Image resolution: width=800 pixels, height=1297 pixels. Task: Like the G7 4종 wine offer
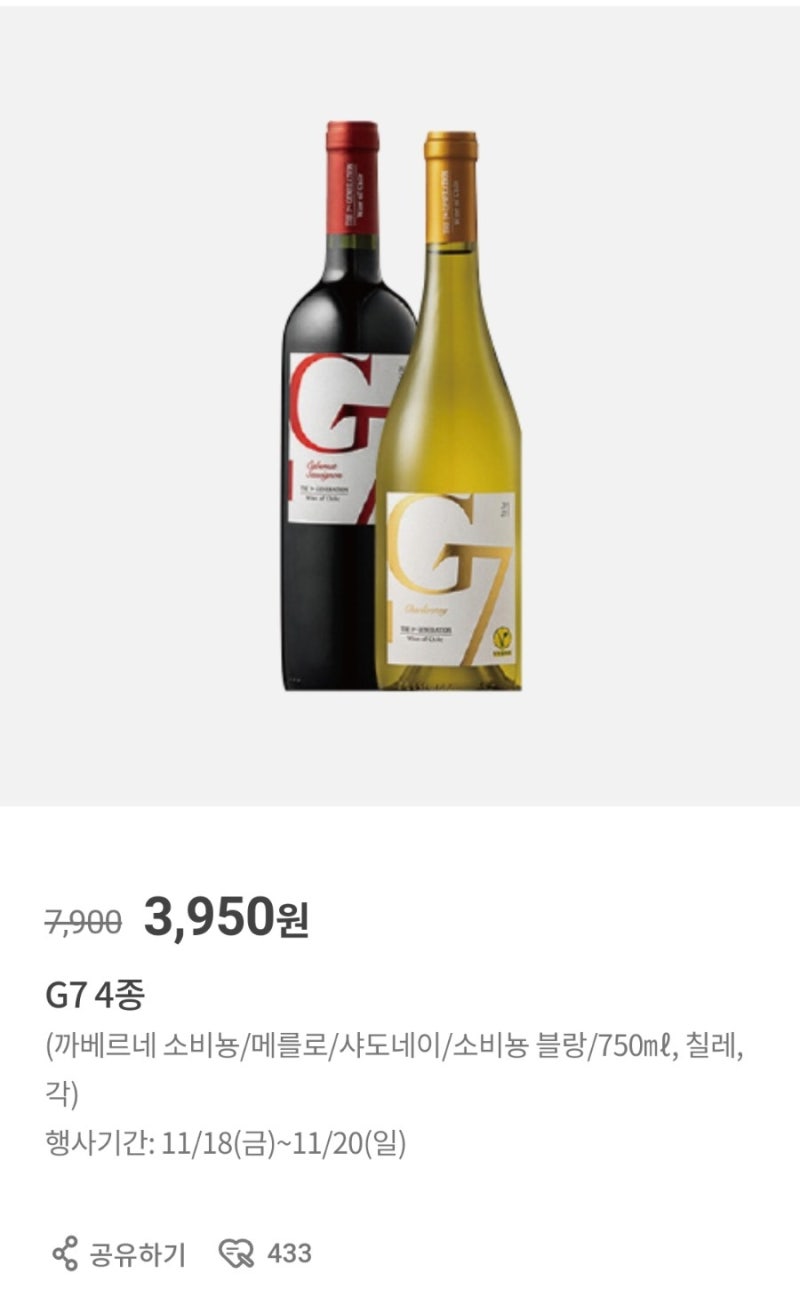point(265,1253)
